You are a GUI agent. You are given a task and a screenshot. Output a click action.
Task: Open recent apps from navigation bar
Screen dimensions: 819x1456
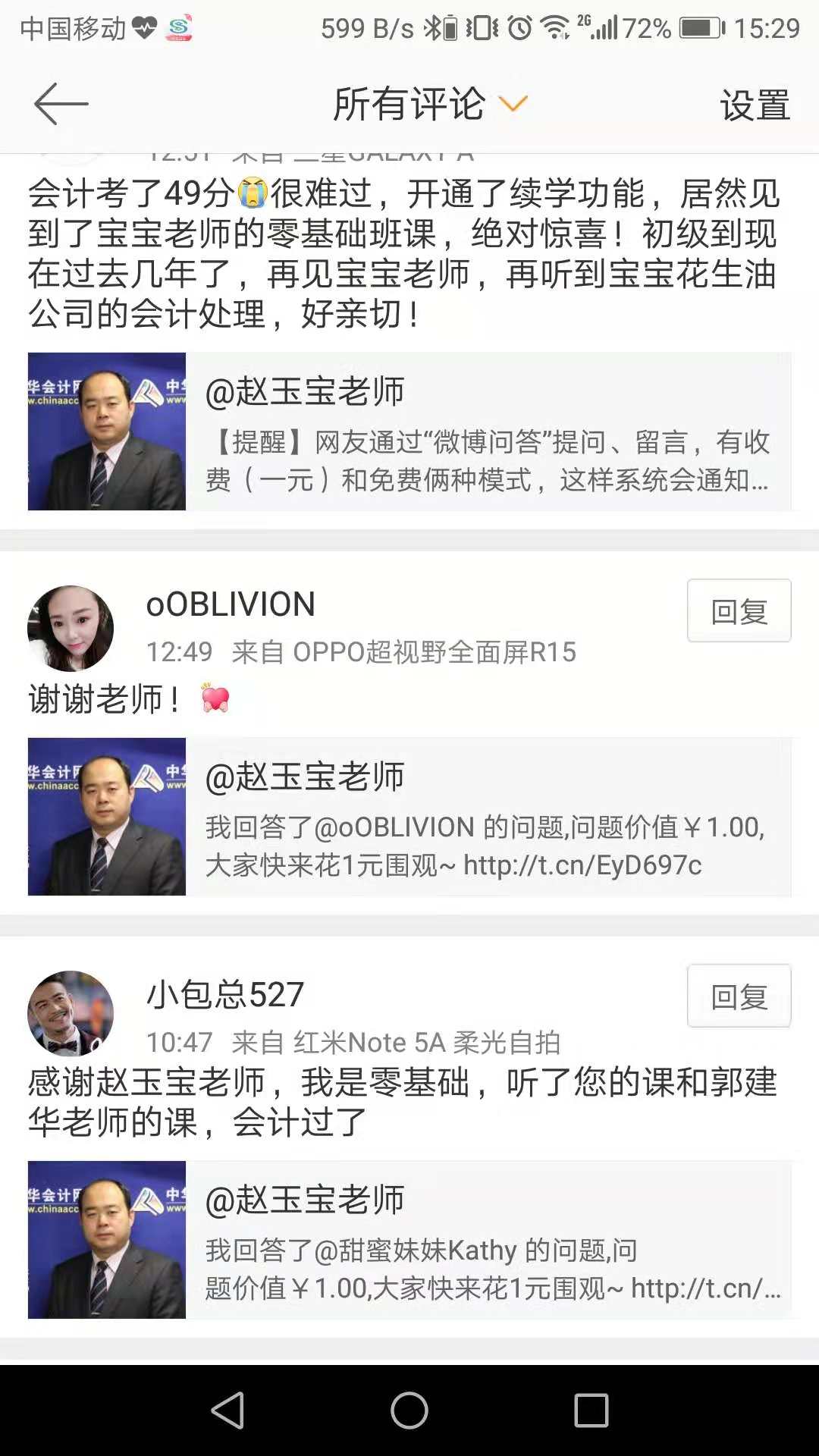pos(591,1411)
